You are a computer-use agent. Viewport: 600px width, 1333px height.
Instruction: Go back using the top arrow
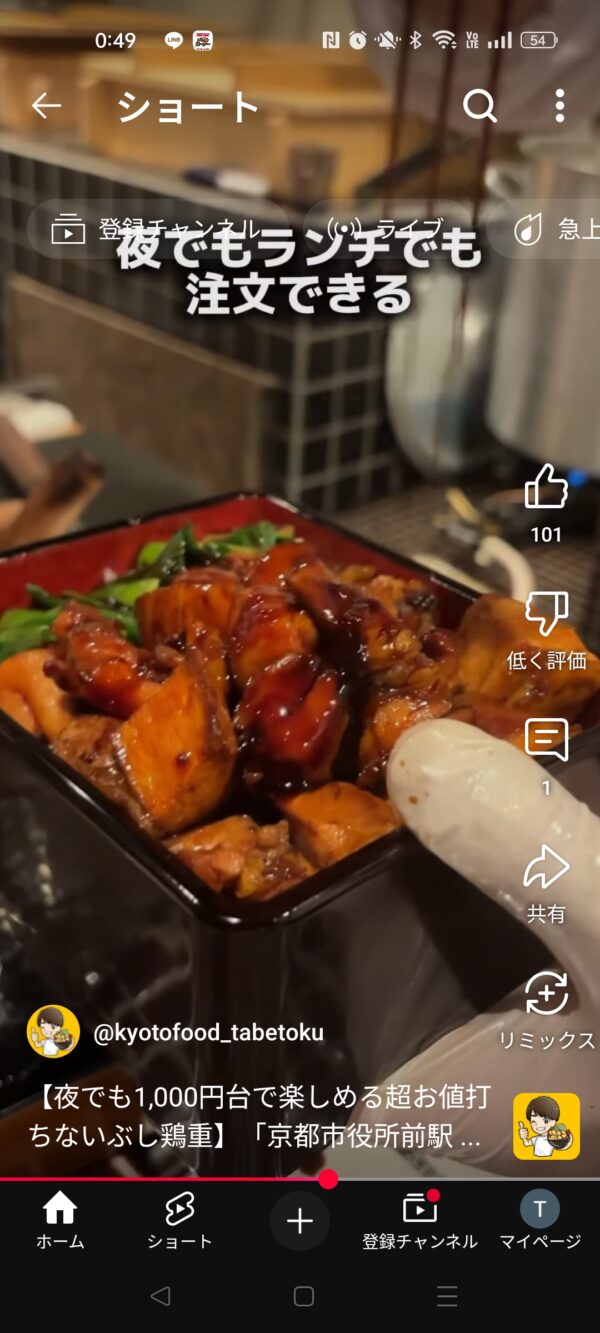click(x=46, y=106)
